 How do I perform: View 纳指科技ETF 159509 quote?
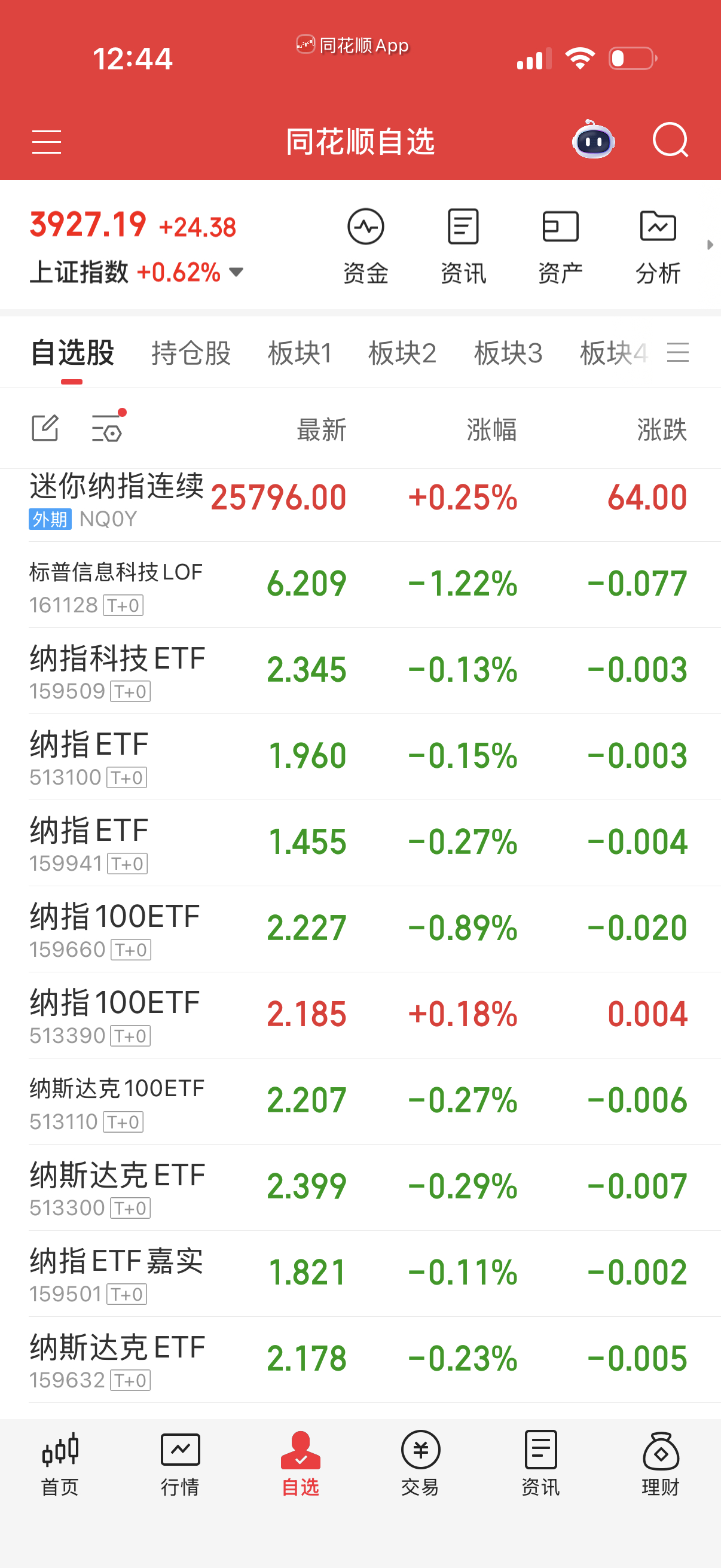[360, 671]
